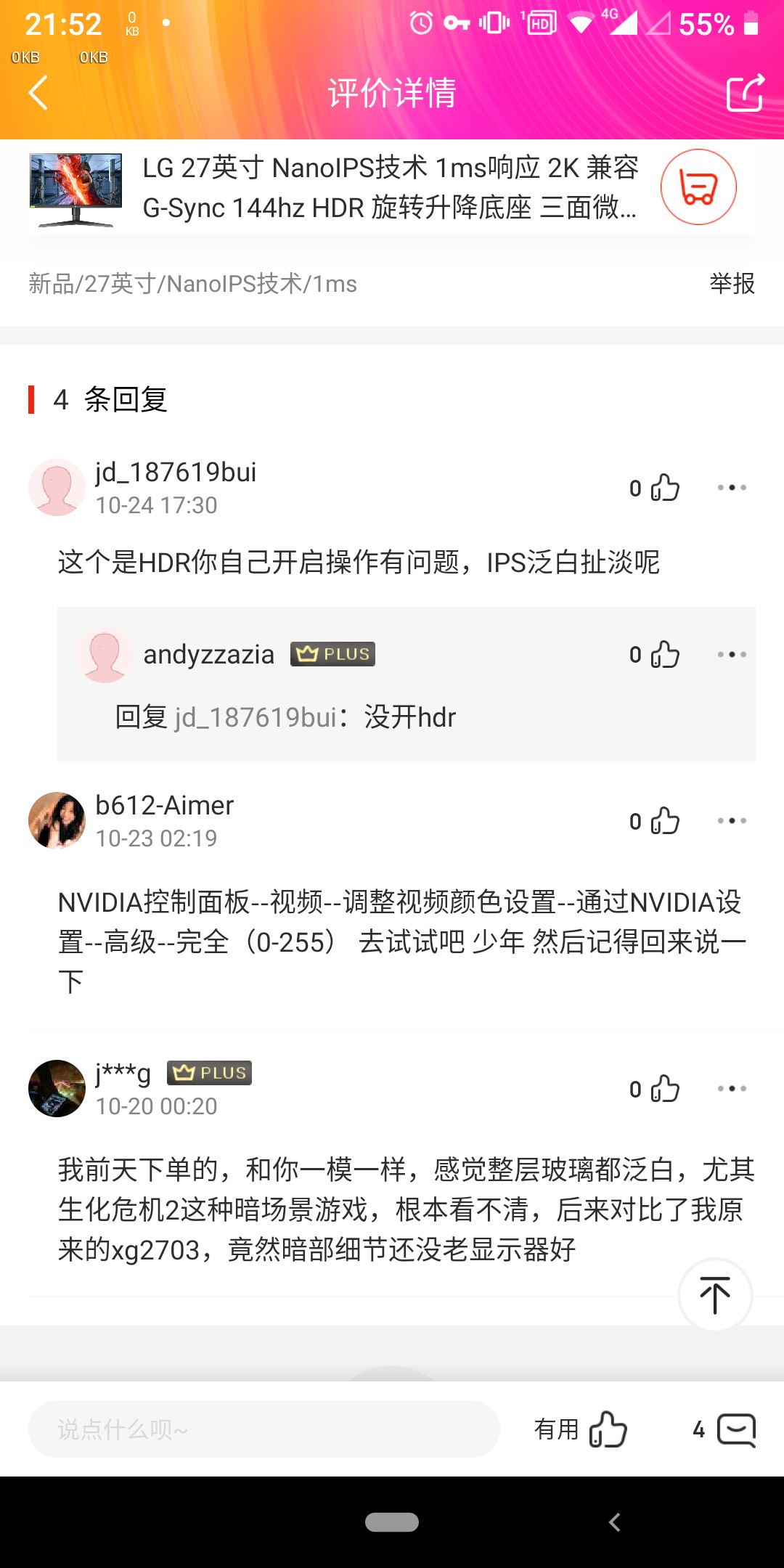Viewport: 784px width, 1568px height.
Task: Like andyzzazia's nested reply
Action: click(x=664, y=655)
